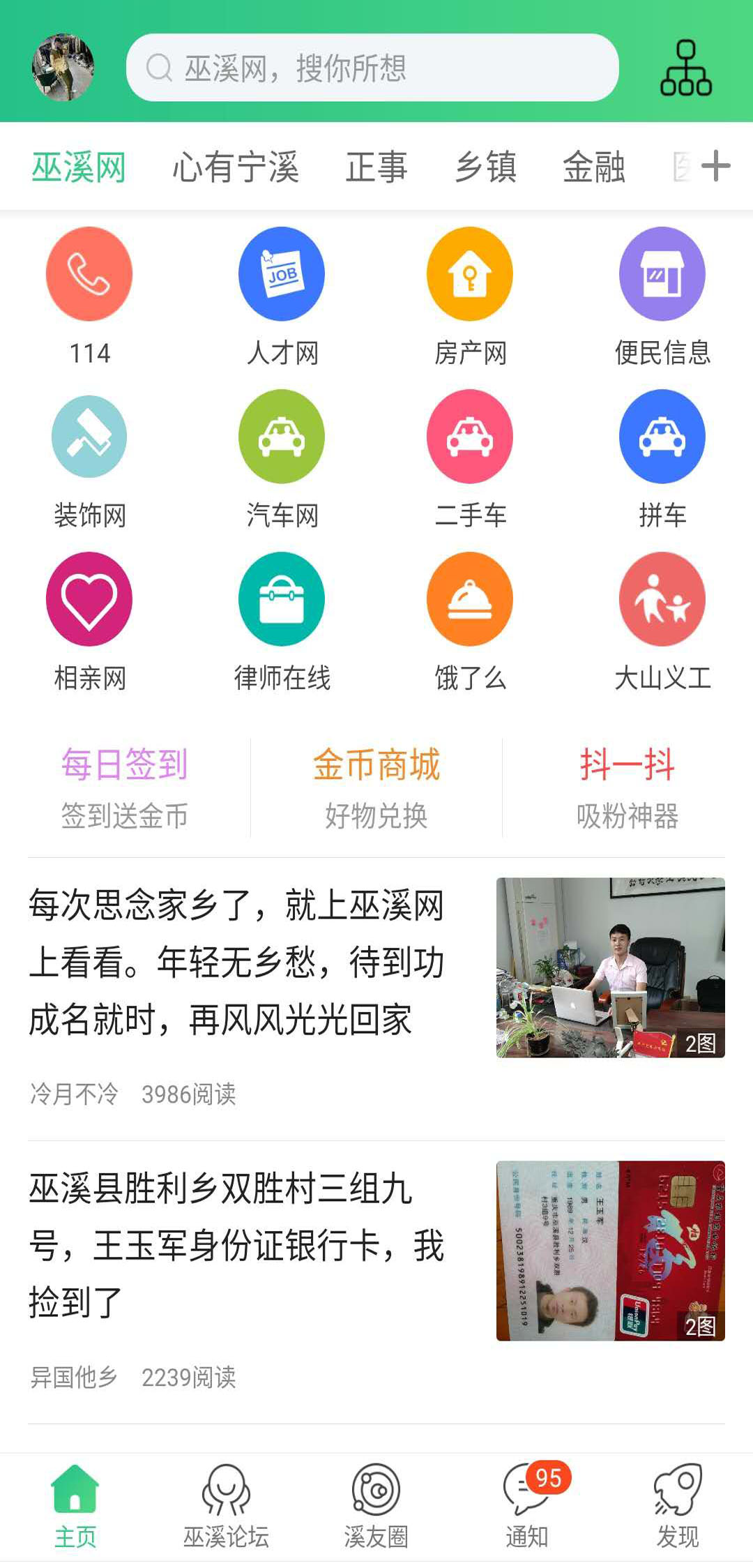753x1568 pixels.
Task: Open the 114 phone service icon
Action: click(89, 274)
